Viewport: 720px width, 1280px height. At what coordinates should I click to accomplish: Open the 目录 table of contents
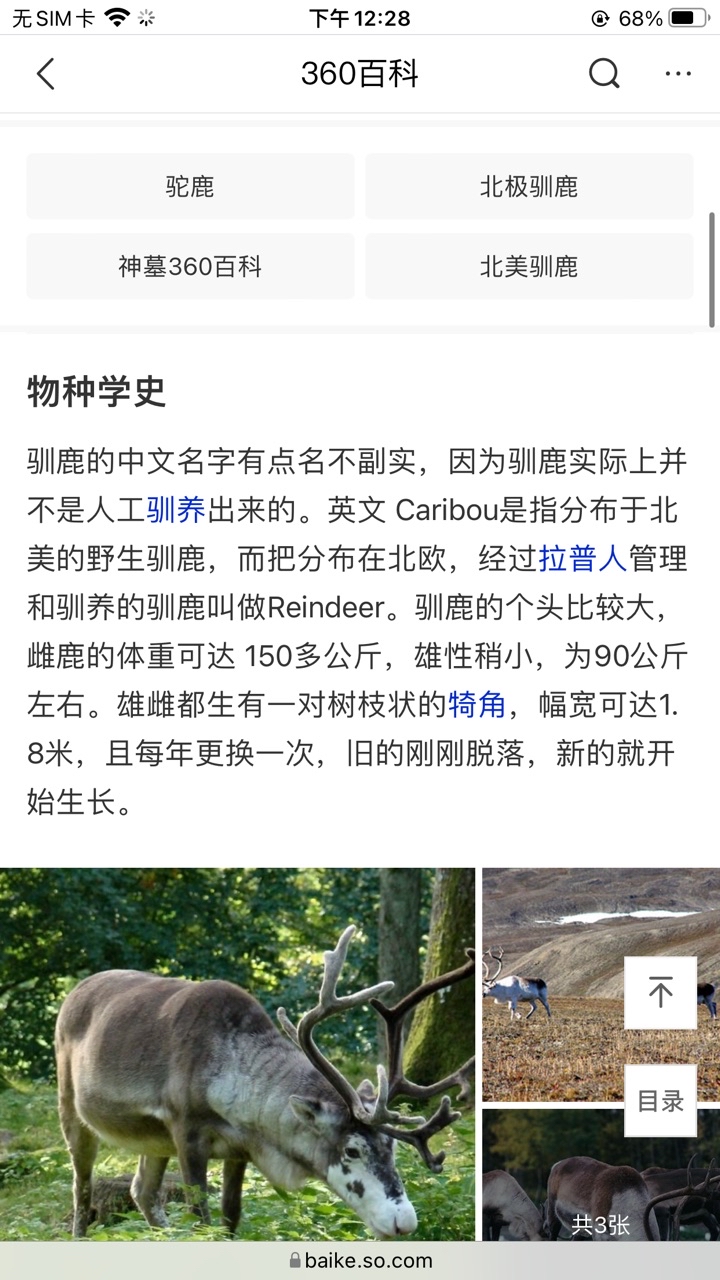click(x=660, y=1101)
